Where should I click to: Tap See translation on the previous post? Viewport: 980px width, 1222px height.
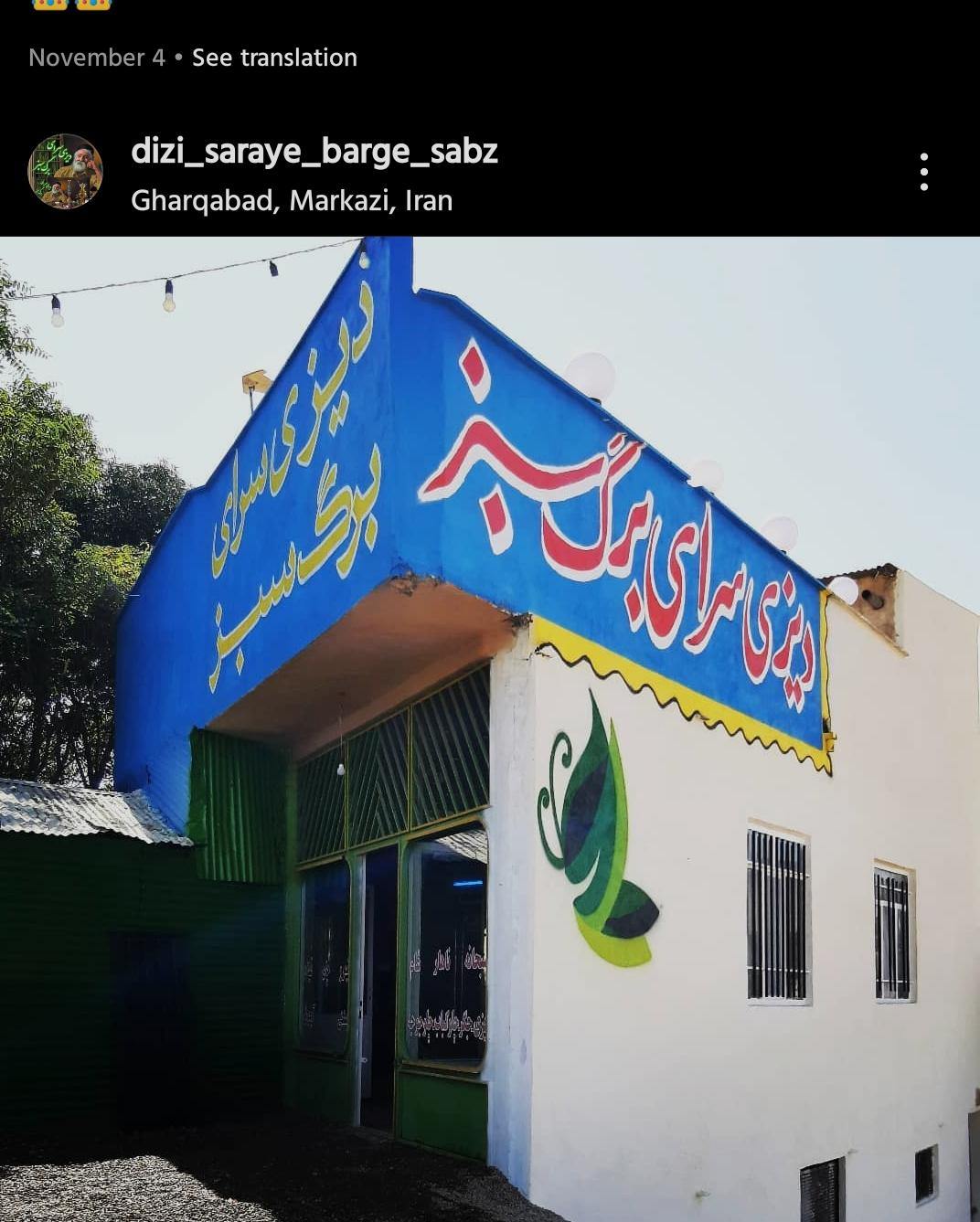274,58
